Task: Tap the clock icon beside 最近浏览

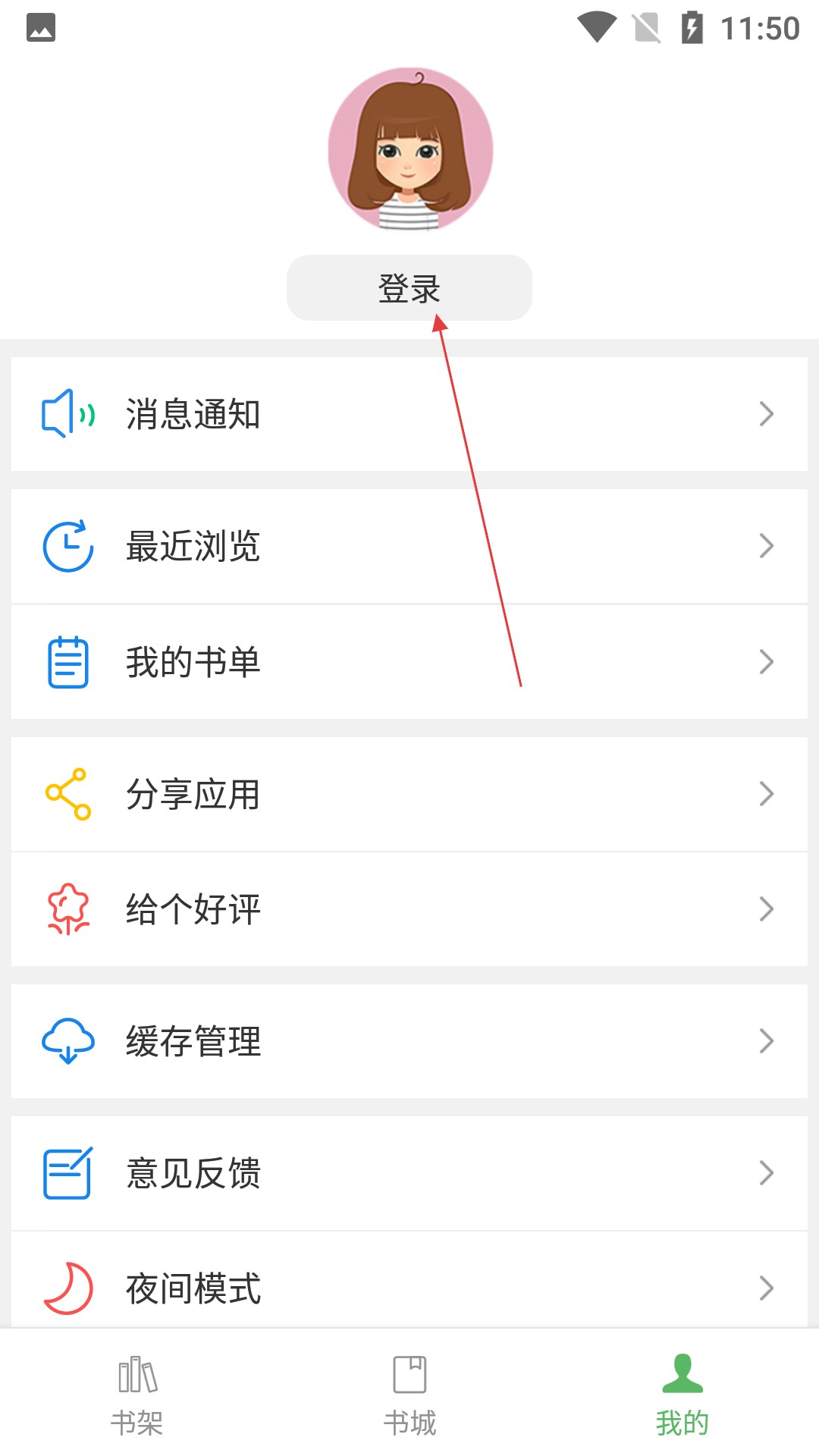Action: click(68, 545)
